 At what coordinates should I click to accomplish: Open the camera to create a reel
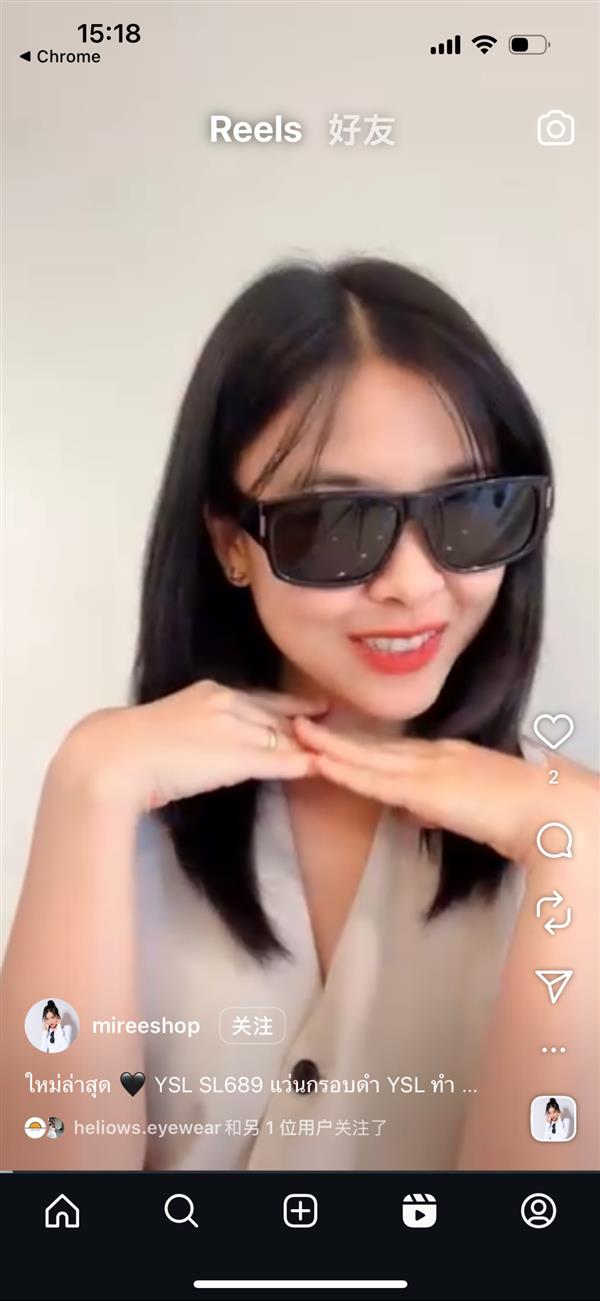click(555, 129)
